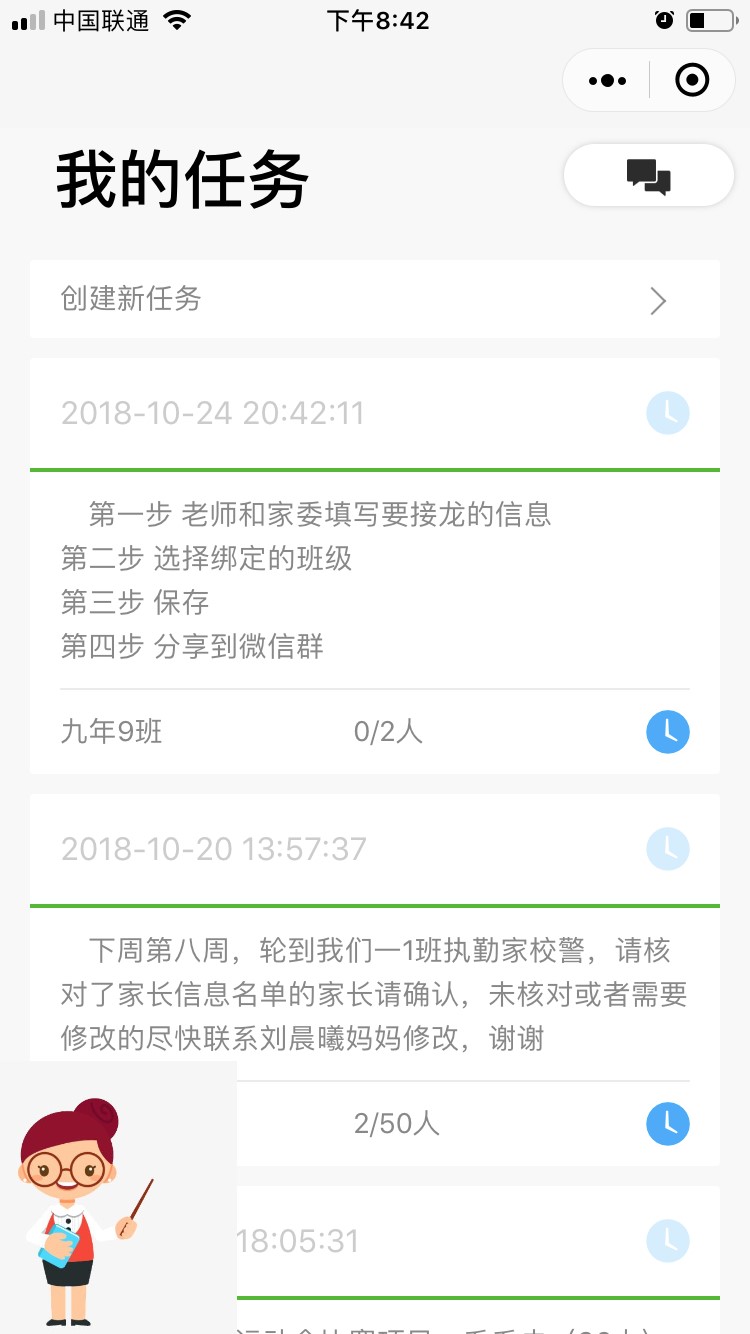This screenshot has height=1334, width=750.
Task: Tap the clock icon beside the 18:05:31 task
Action: coord(668,1241)
